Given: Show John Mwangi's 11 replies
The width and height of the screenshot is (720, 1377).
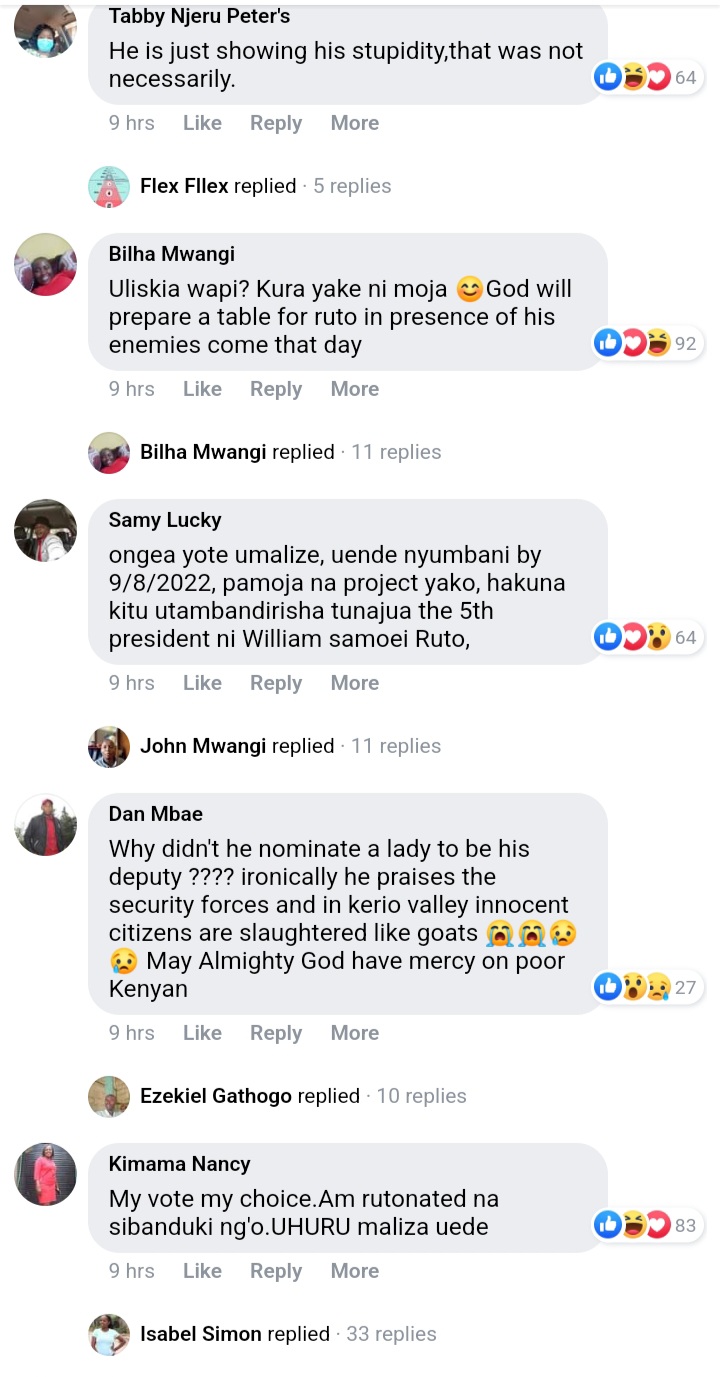Looking at the screenshot, I should pos(396,746).
